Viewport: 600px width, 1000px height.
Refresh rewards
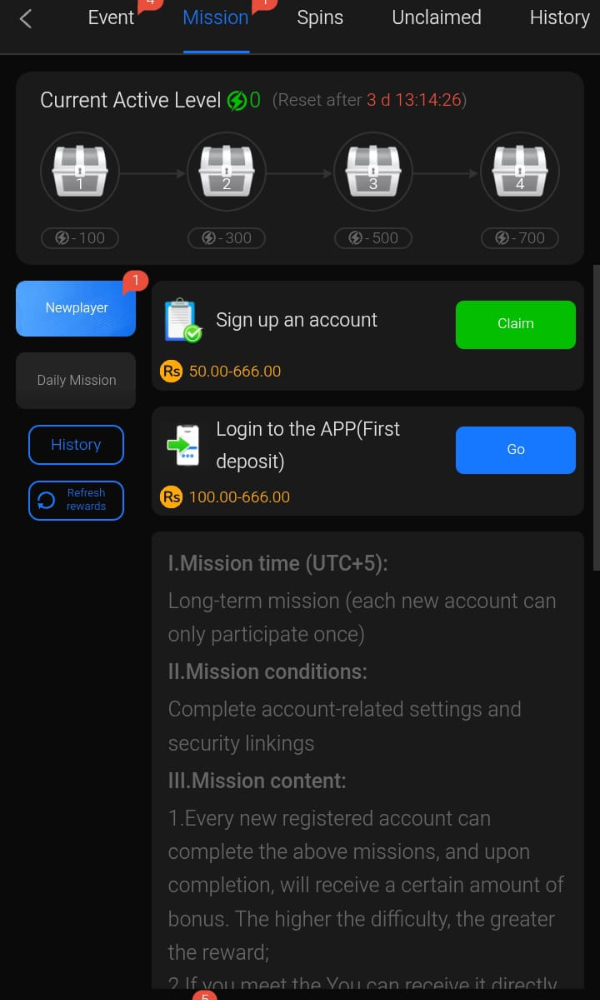click(x=76, y=500)
